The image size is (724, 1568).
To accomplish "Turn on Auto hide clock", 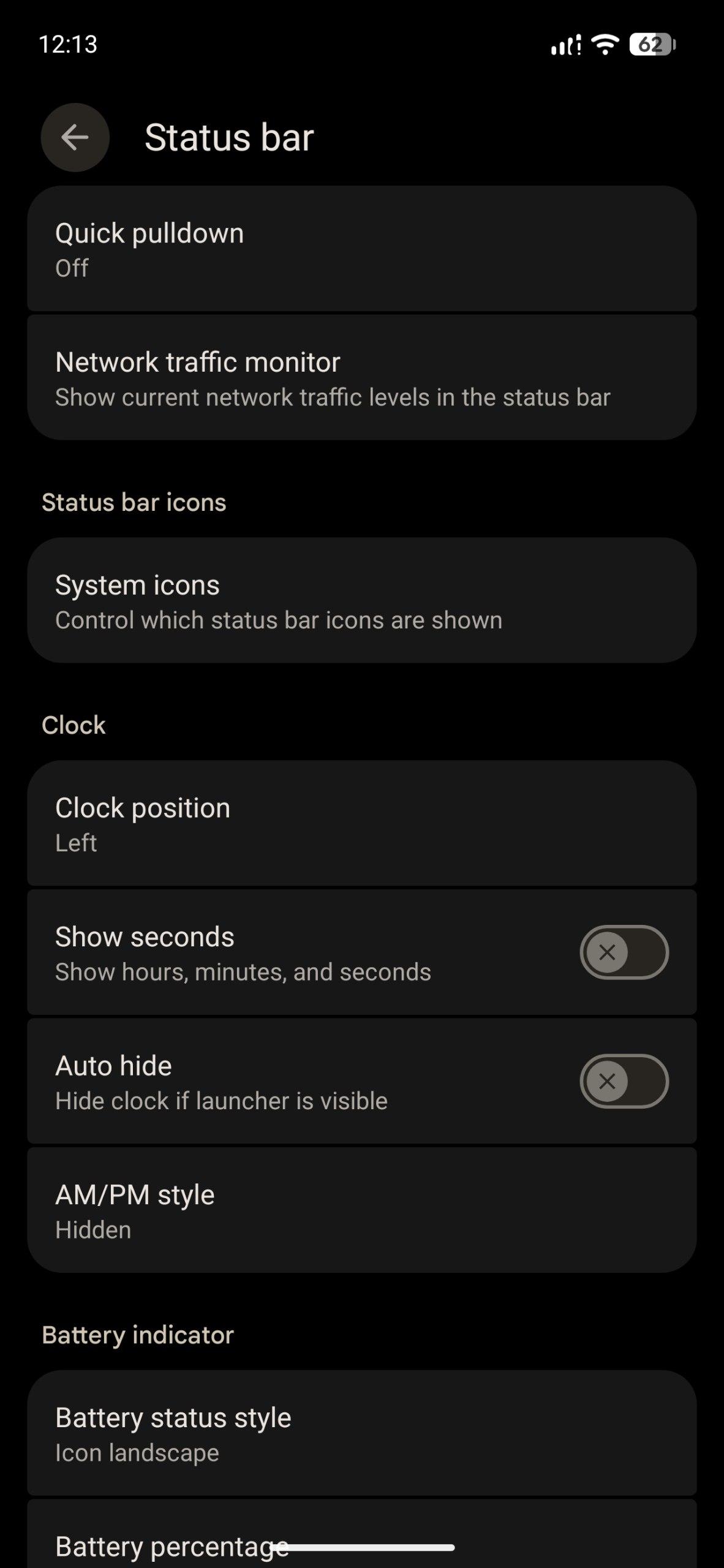I will point(624,1081).
